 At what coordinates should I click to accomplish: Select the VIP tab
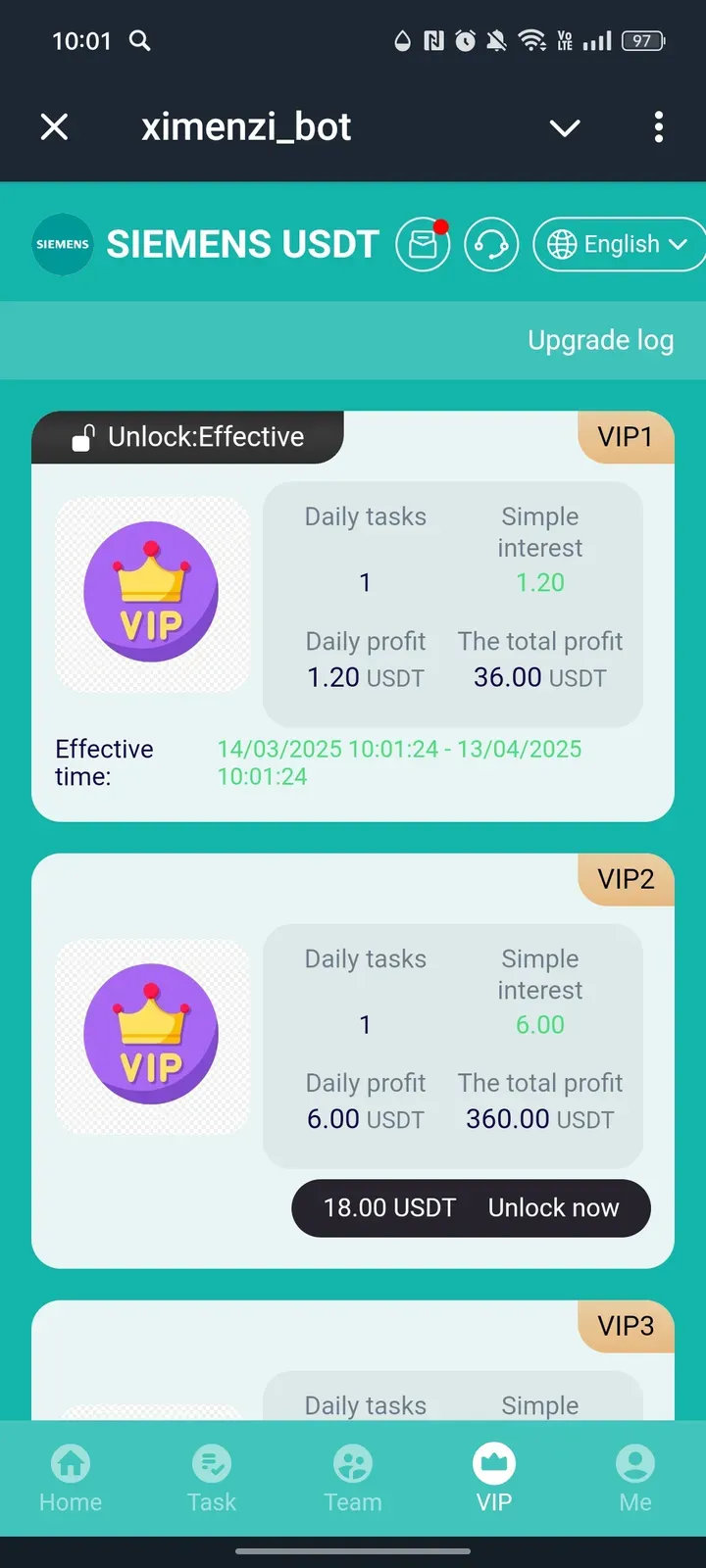[494, 1478]
